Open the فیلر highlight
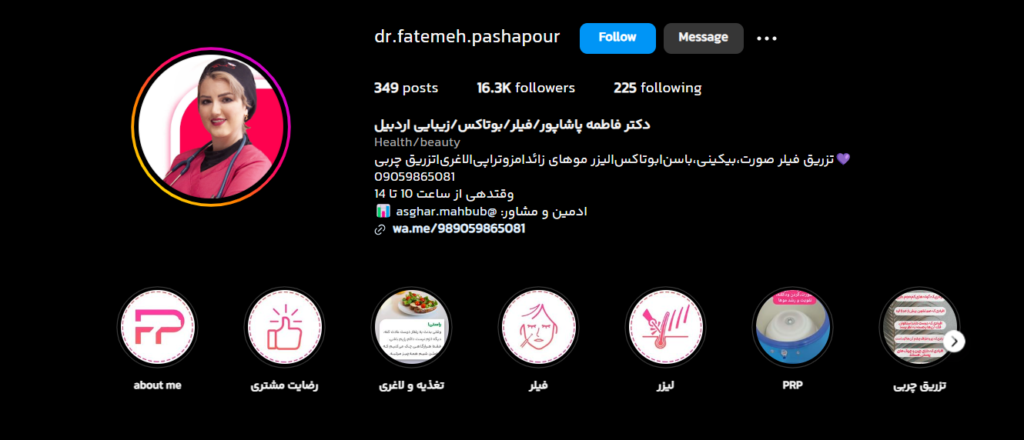 pyautogui.click(x=537, y=328)
